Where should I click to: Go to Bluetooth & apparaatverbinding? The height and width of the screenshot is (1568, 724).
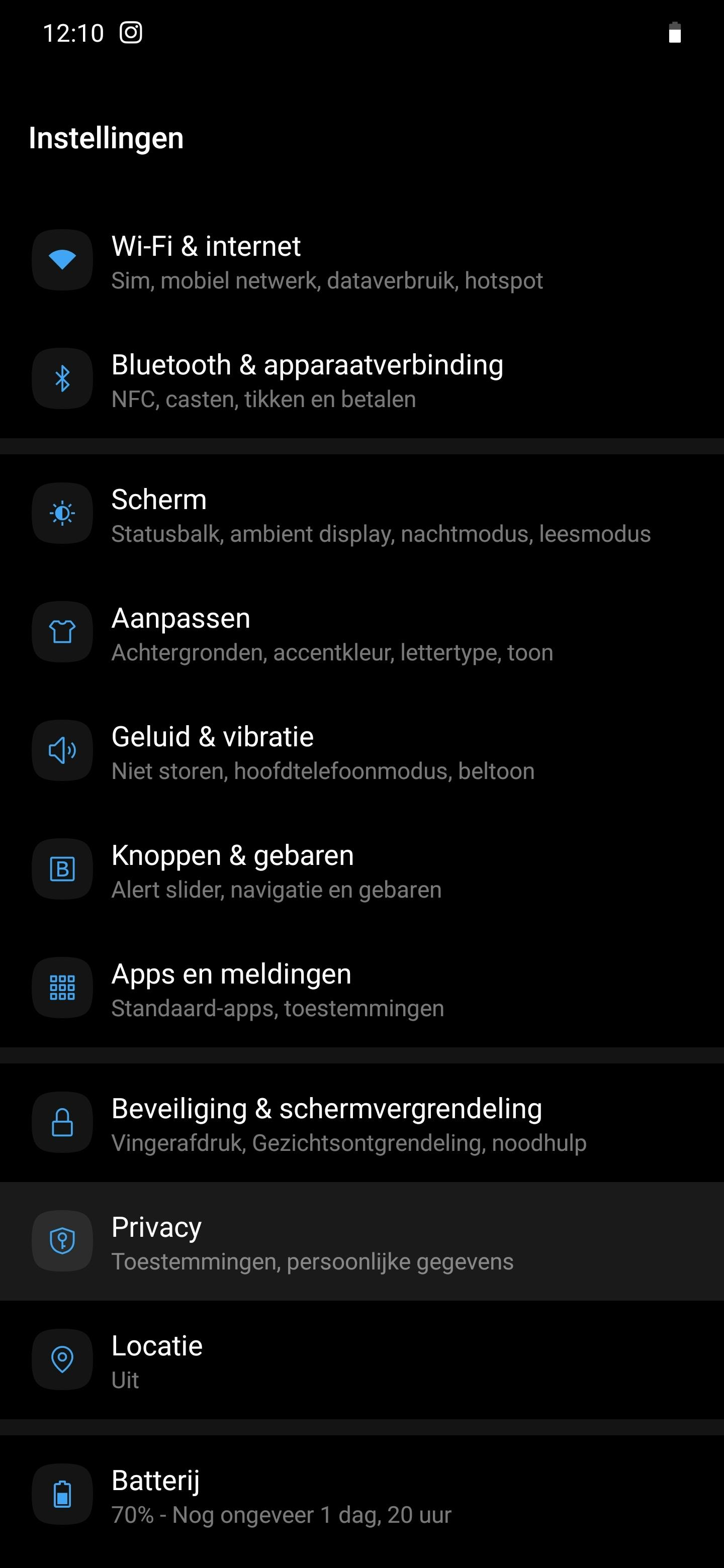pos(307,380)
